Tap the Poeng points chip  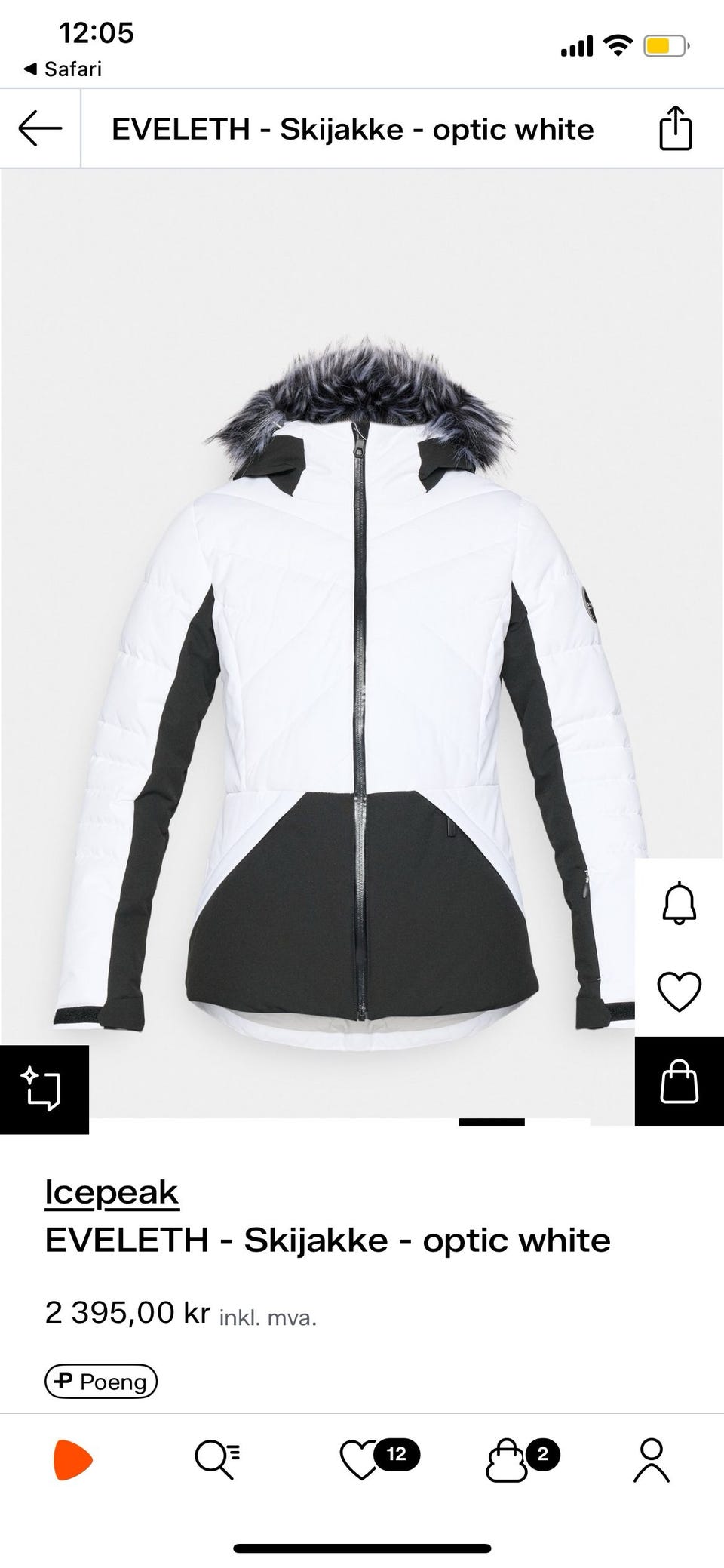(x=101, y=1382)
